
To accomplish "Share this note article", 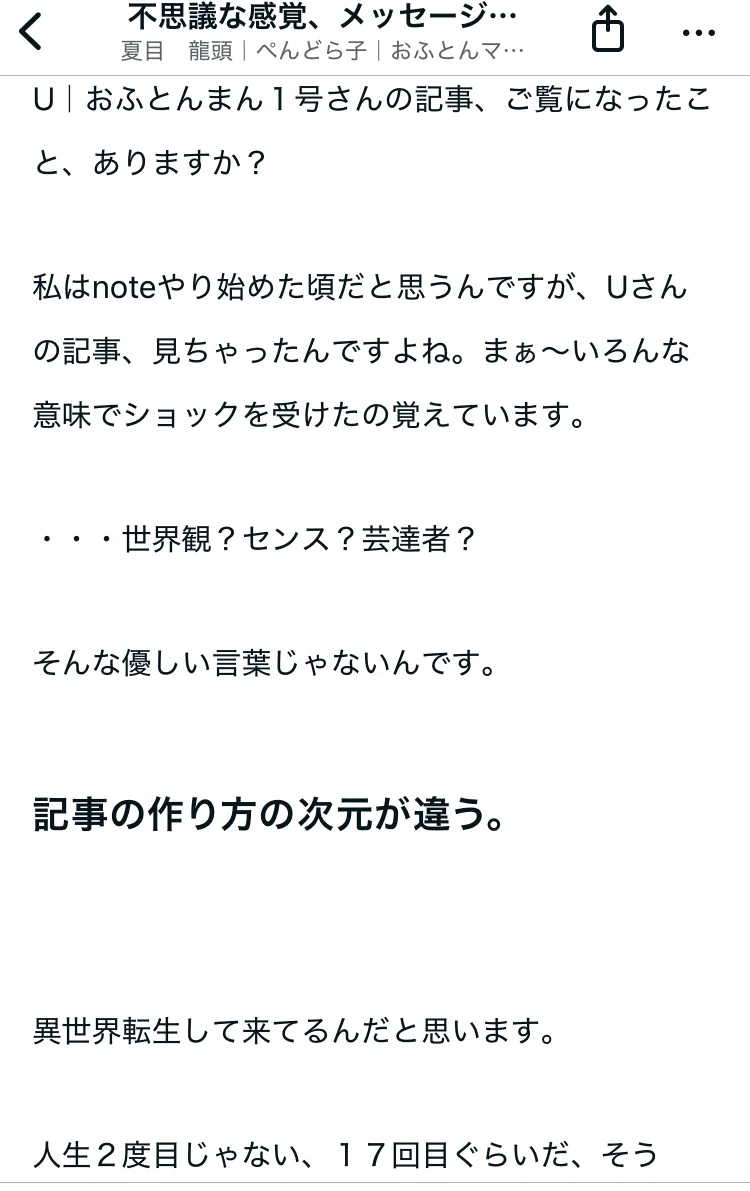I will tap(608, 29).
